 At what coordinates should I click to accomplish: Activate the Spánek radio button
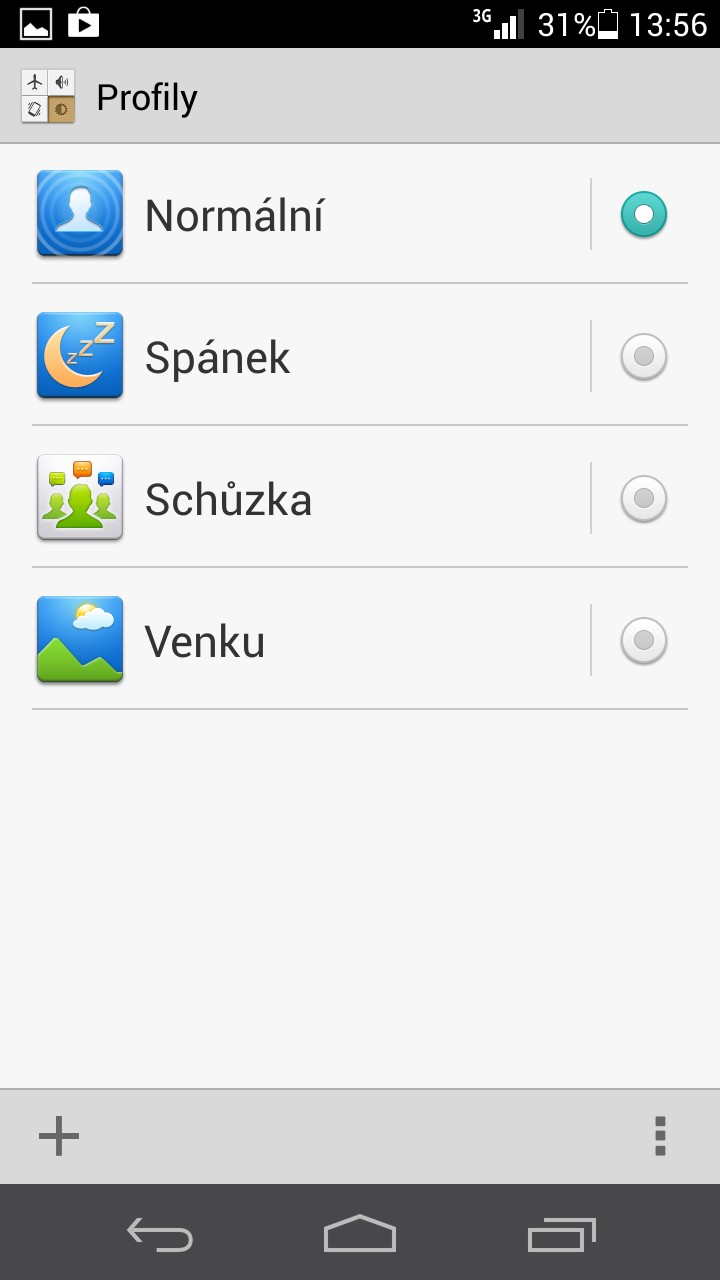point(643,356)
